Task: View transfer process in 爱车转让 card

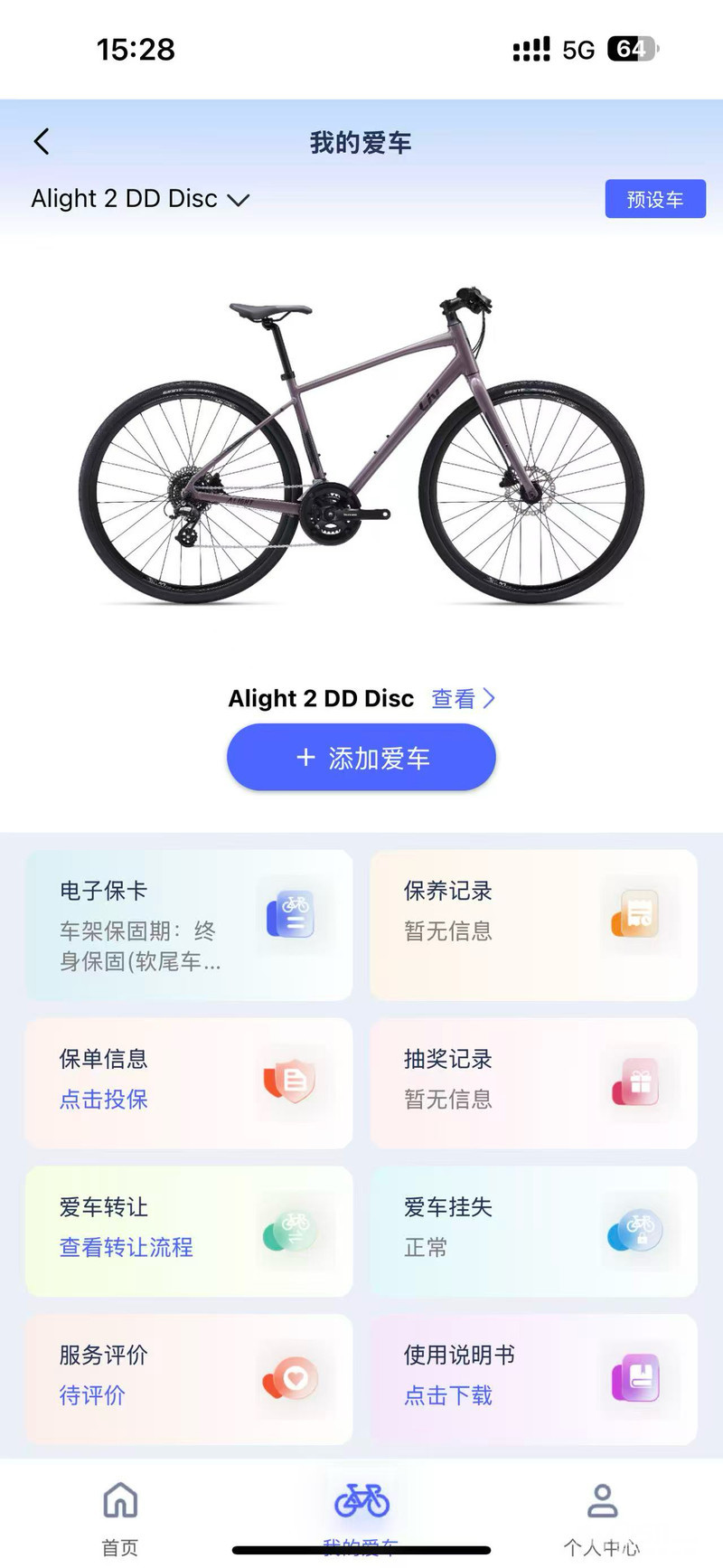Action: point(127,1247)
